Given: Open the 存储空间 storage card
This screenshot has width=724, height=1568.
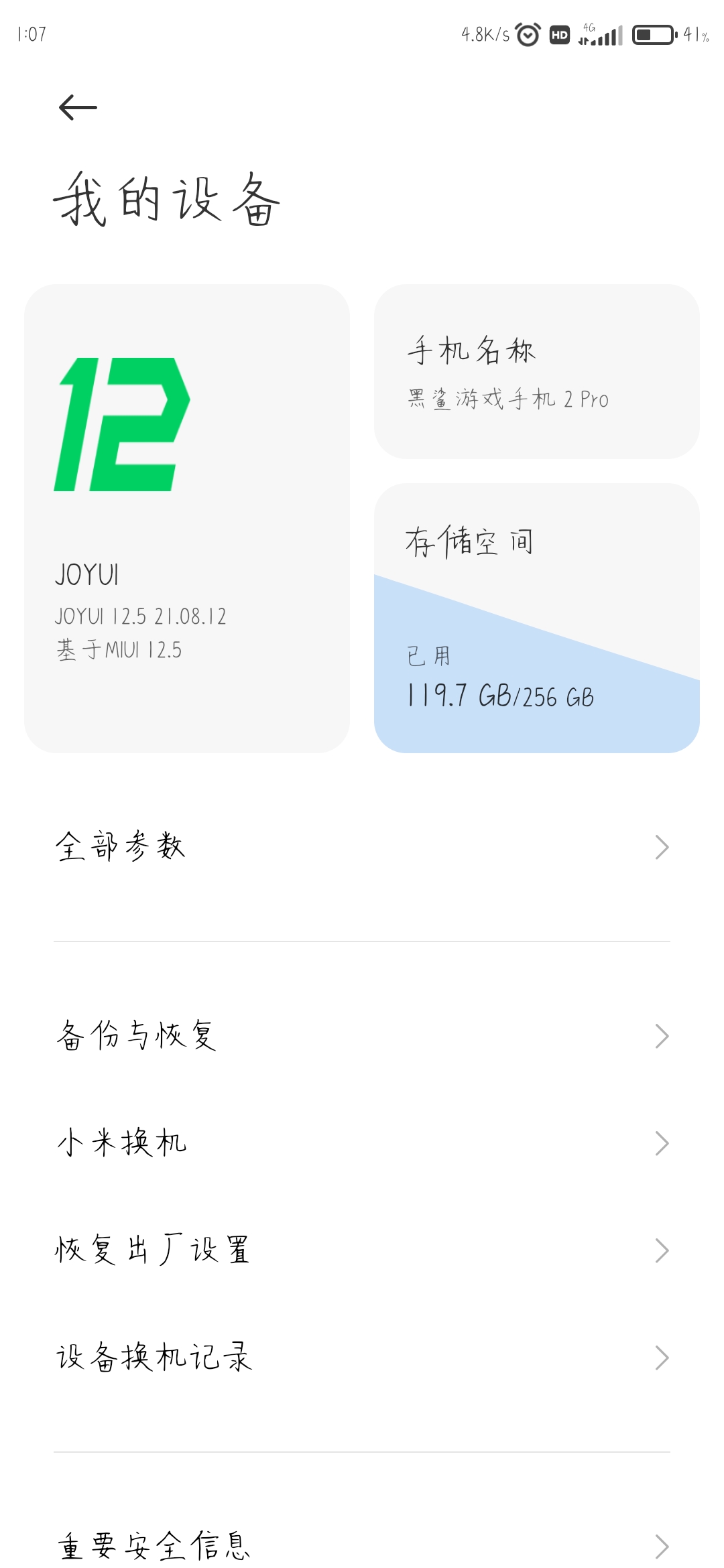Looking at the screenshot, I should pyautogui.click(x=536, y=618).
